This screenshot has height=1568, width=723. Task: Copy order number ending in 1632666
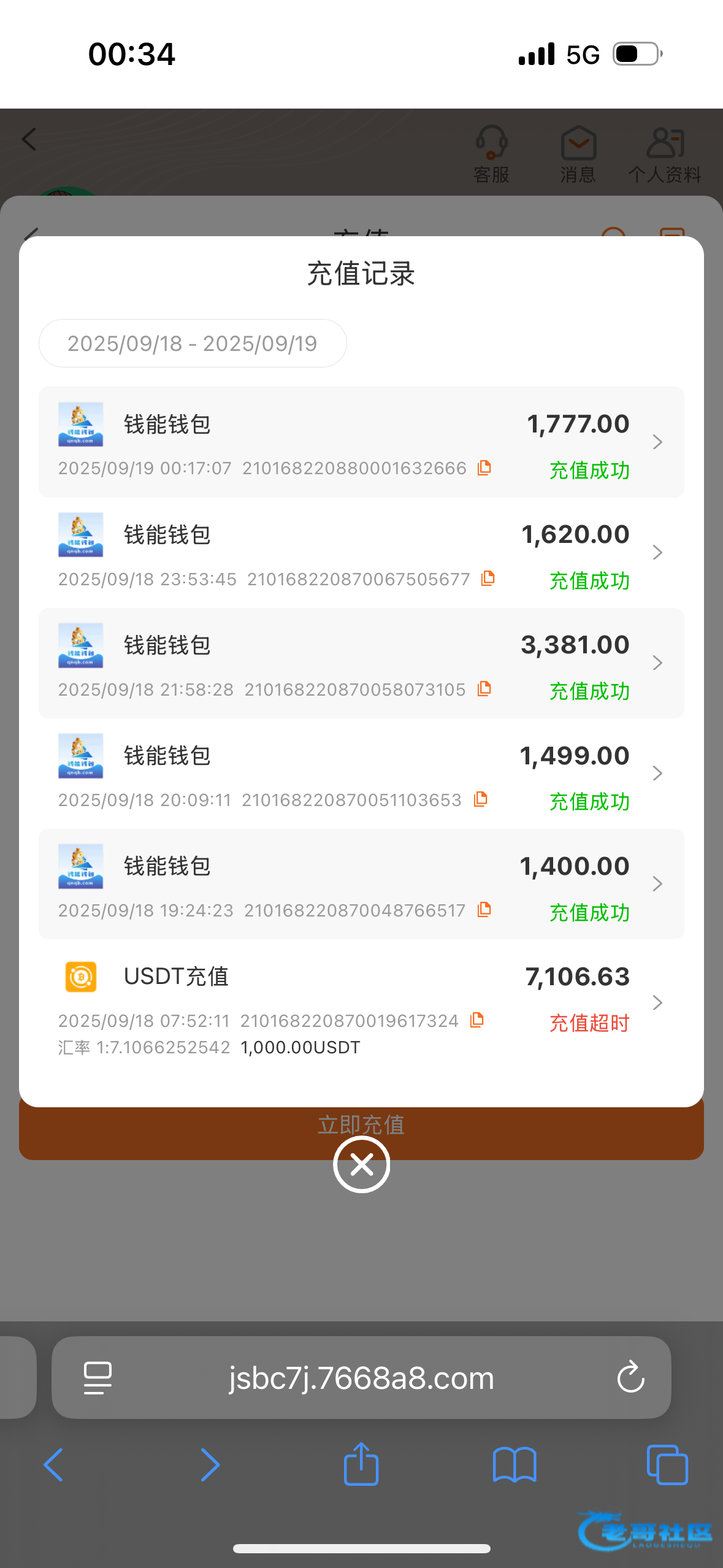pos(484,467)
